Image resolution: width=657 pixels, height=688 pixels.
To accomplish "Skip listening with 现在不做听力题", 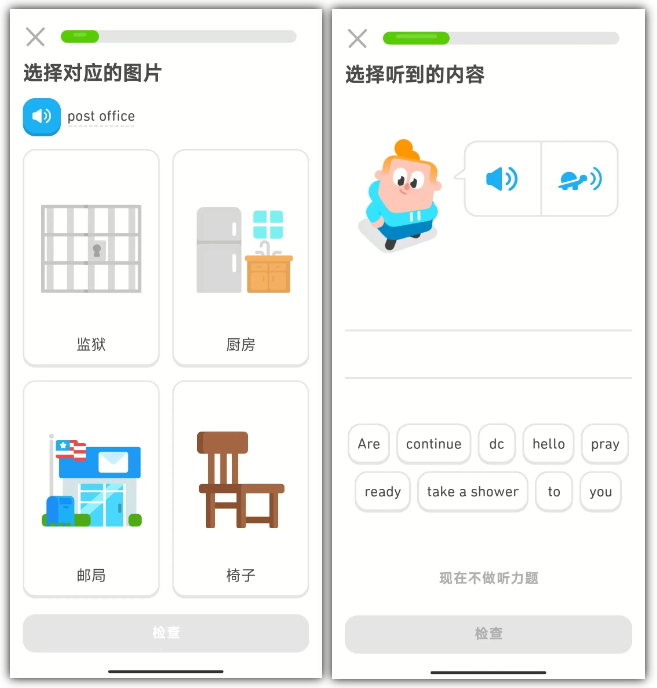I will pyautogui.click(x=489, y=578).
